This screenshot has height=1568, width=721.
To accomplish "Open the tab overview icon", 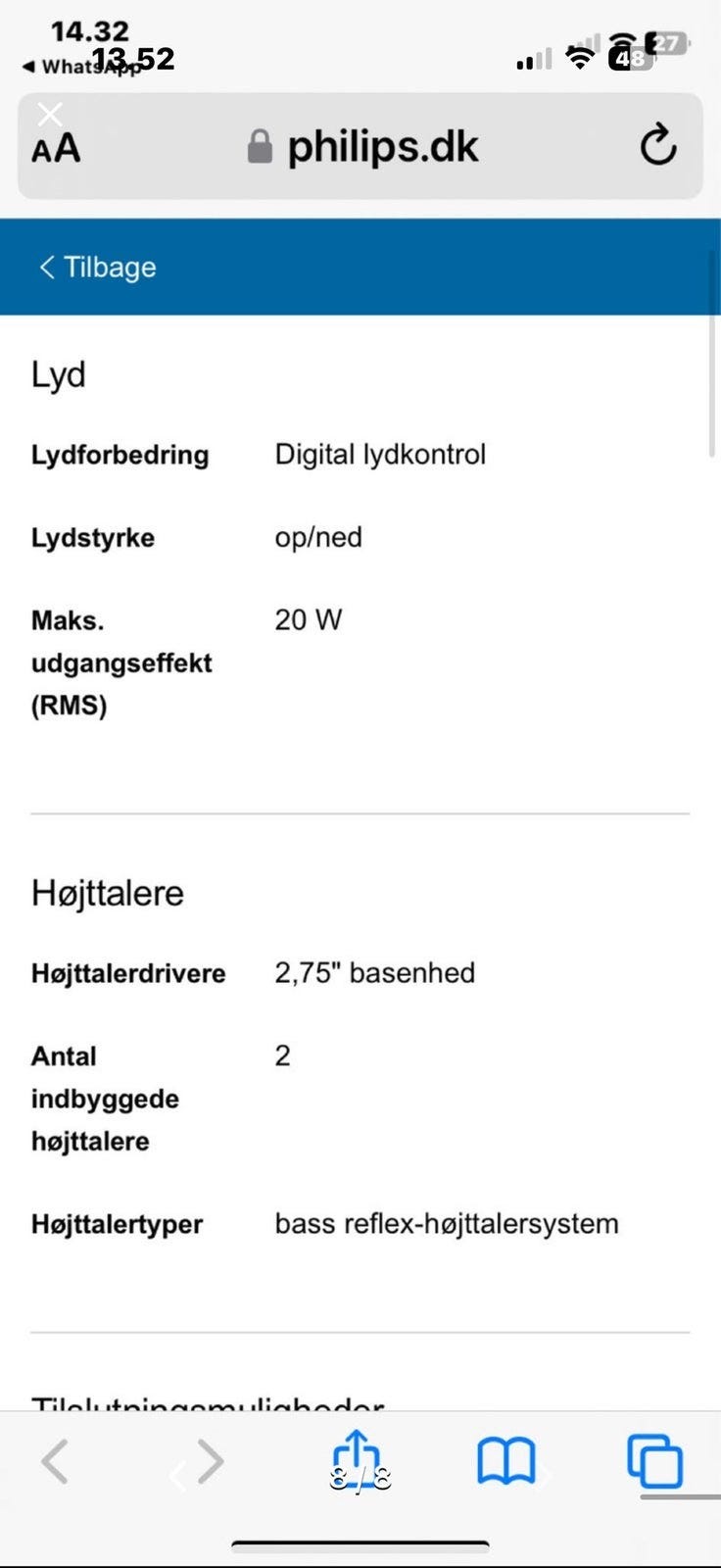I will pyautogui.click(x=655, y=1460).
